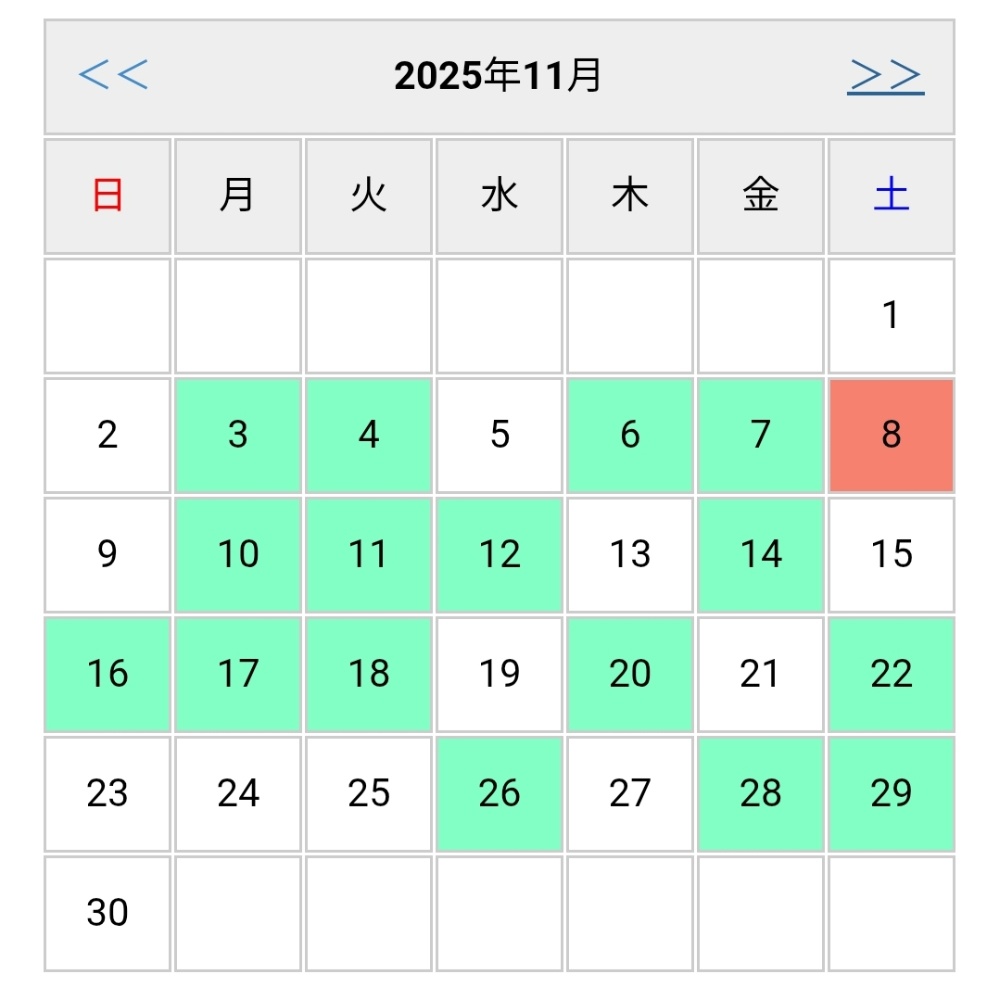Choose Saturday the 29th
This screenshot has width=1000, height=986.
[891, 794]
